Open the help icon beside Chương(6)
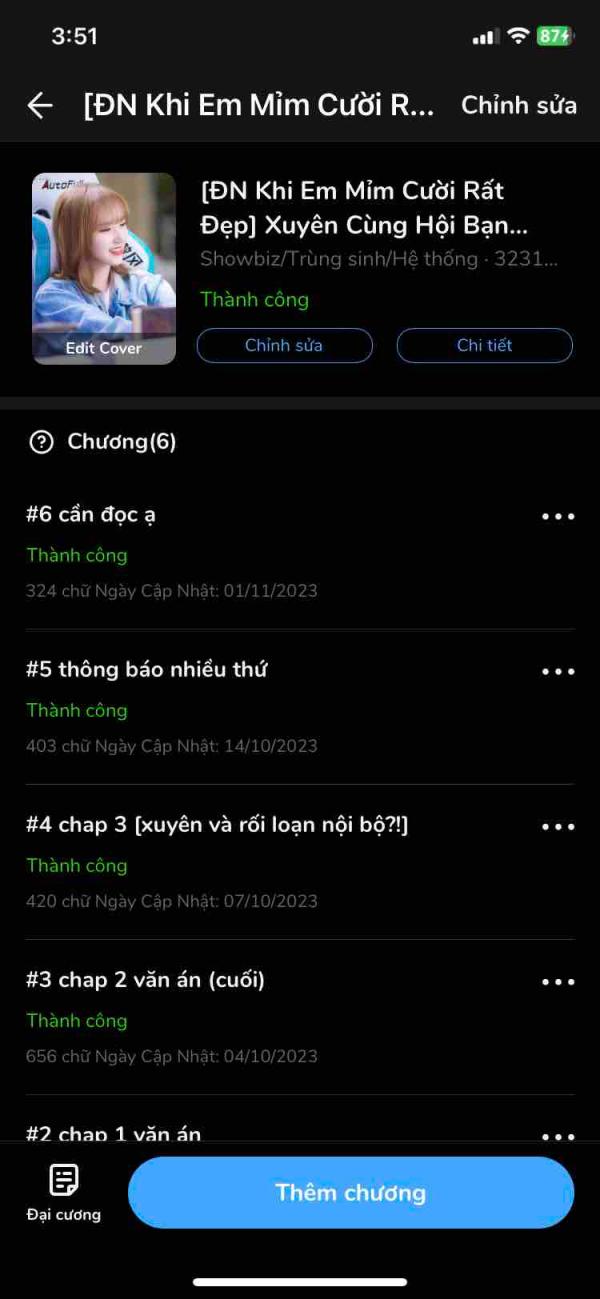This screenshot has width=600, height=1299. pos(41,442)
